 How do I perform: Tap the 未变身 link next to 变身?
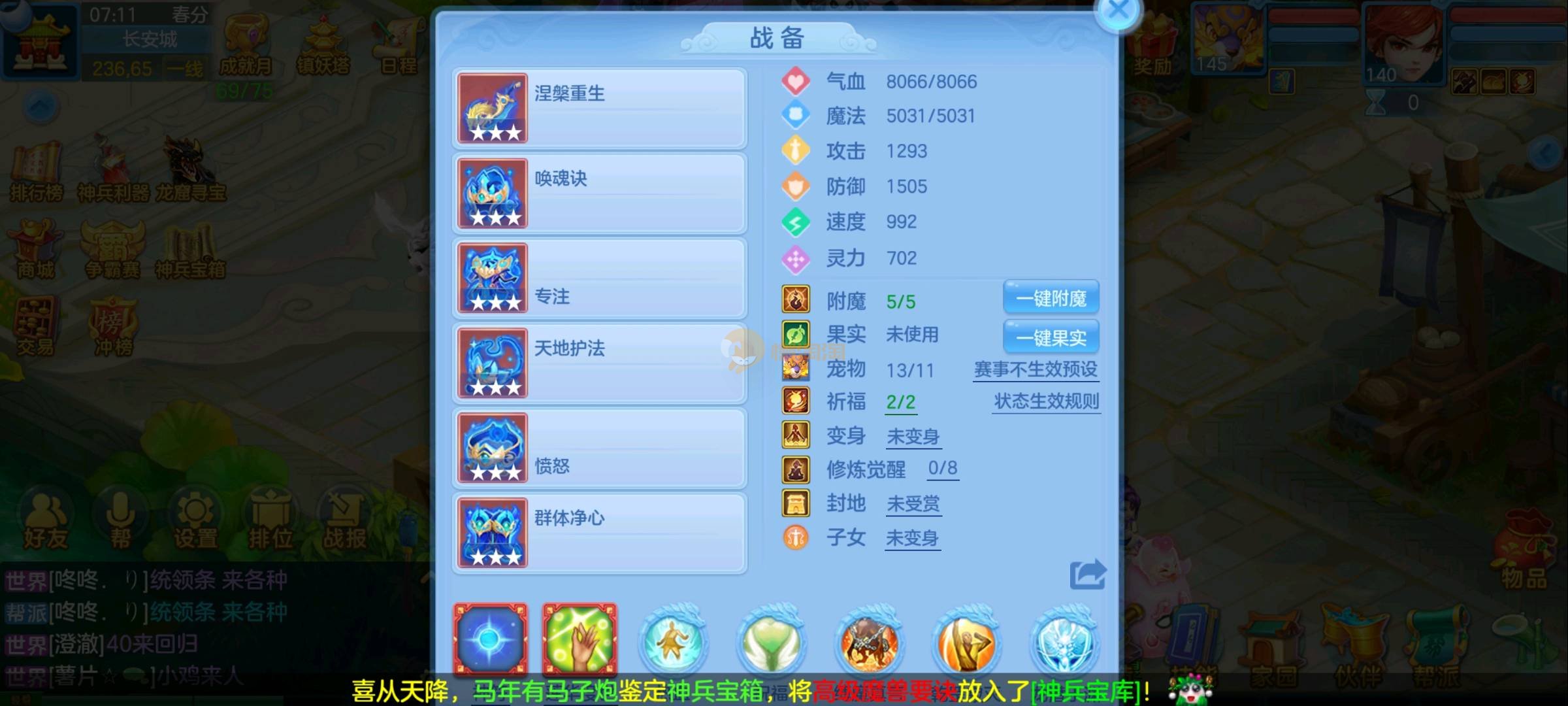point(913,436)
